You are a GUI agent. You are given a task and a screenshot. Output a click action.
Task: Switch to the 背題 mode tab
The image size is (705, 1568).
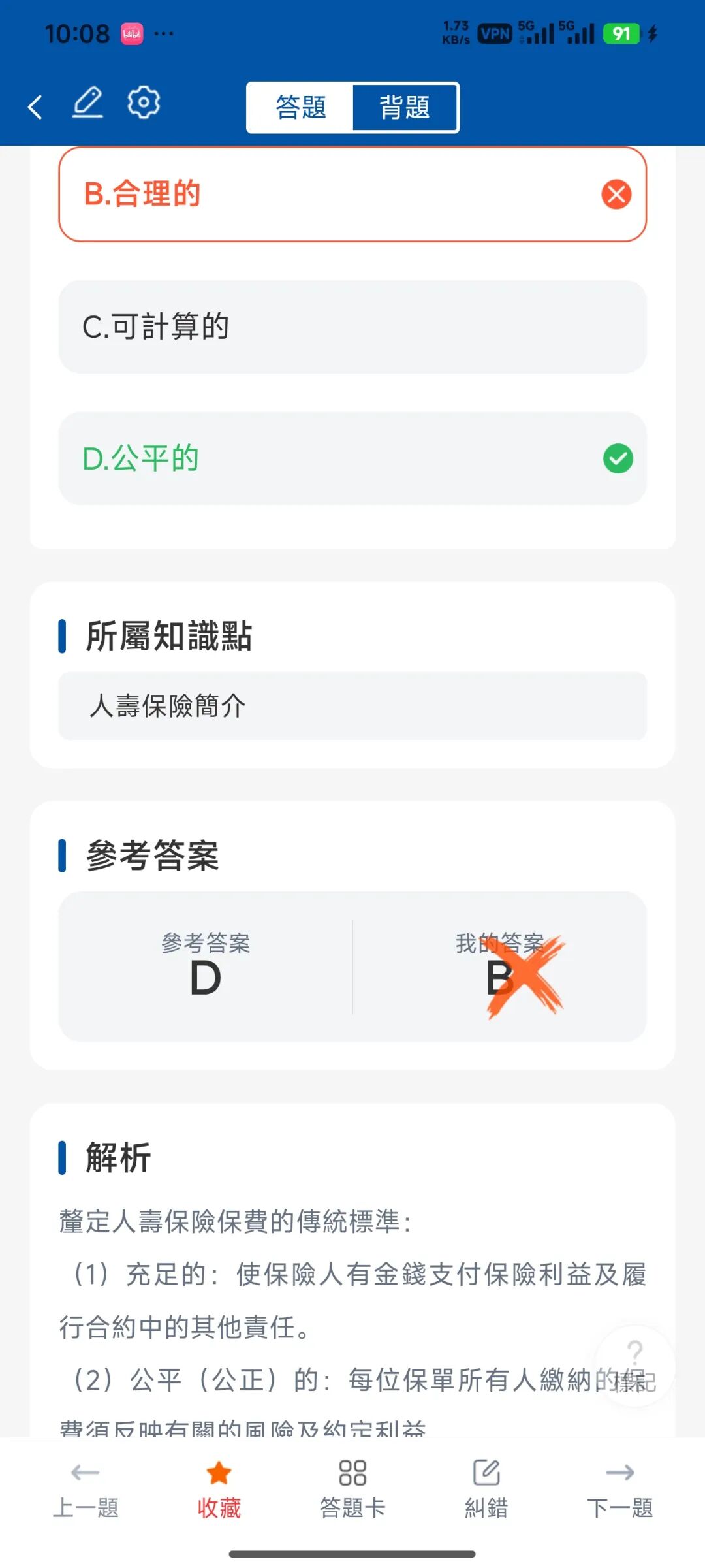[x=405, y=107]
